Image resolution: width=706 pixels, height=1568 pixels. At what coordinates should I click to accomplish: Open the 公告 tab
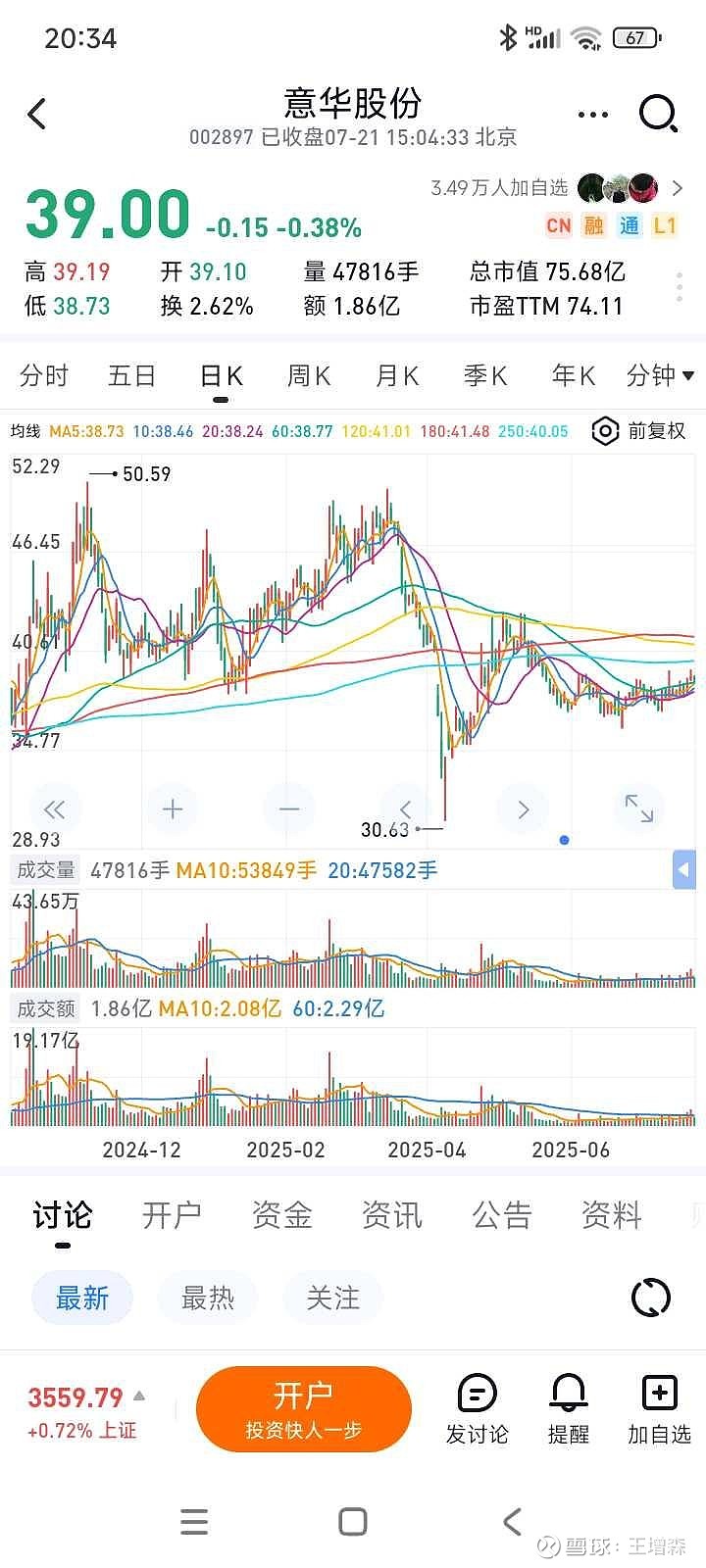pyautogui.click(x=502, y=1215)
